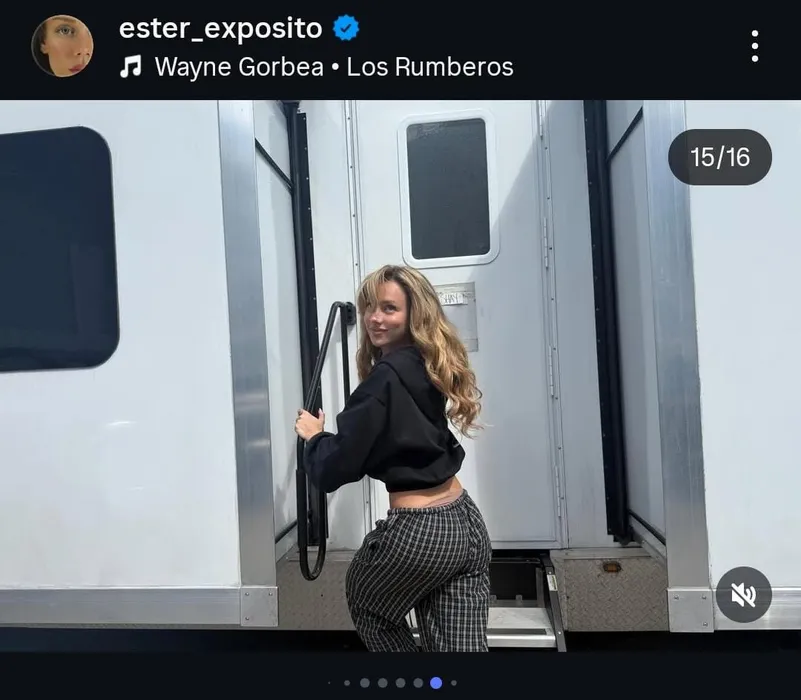Viewport: 801px width, 700px height.
Task: Open the ester_exposito username link
Action: 220,28
